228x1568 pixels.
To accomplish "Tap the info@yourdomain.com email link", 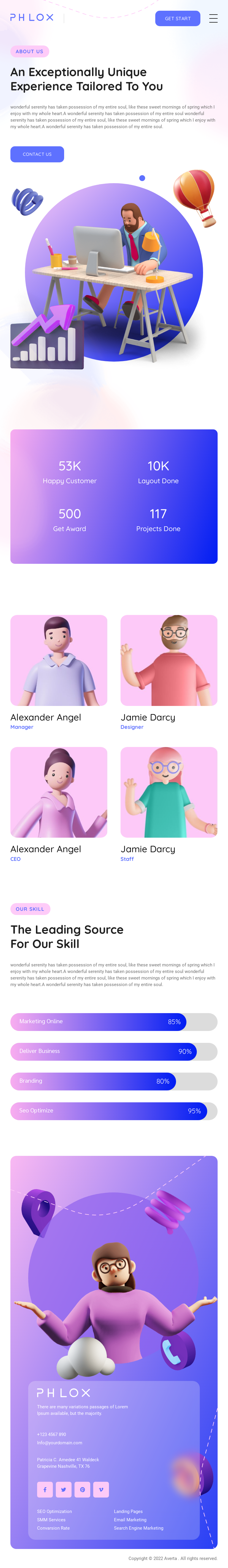I will coord(60,1443).
